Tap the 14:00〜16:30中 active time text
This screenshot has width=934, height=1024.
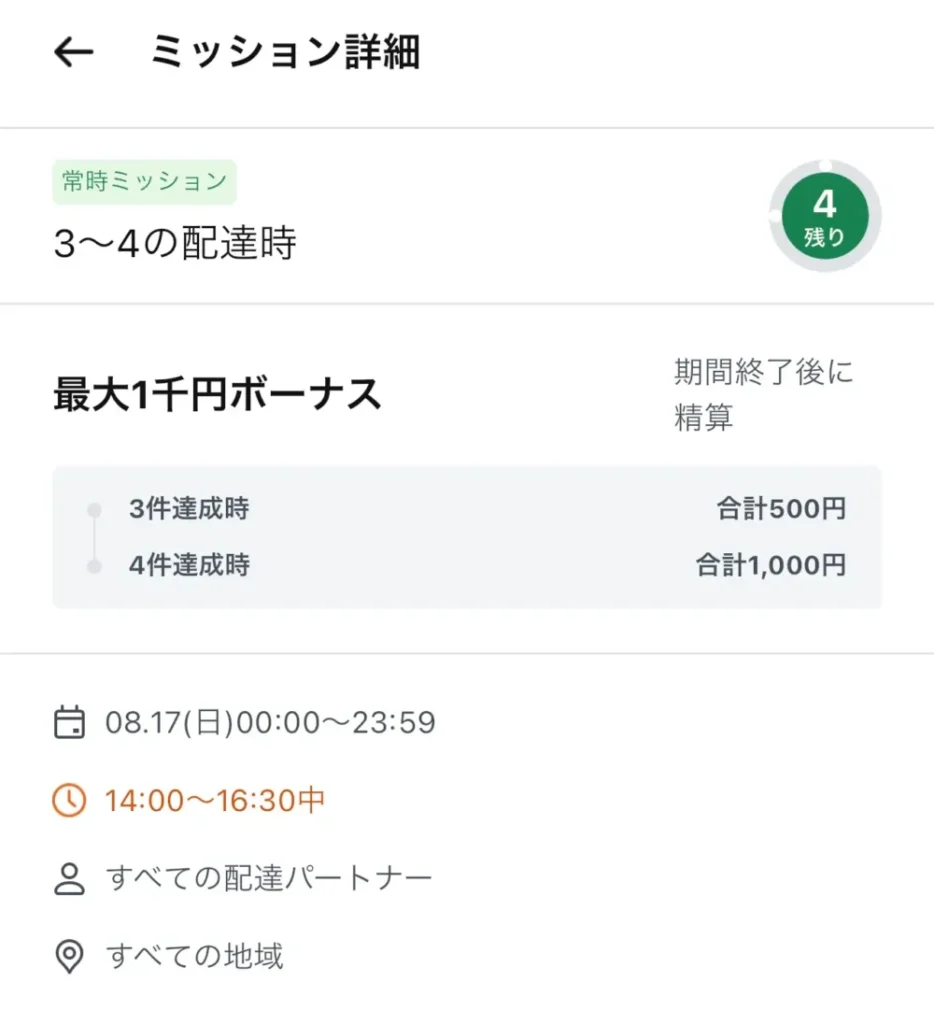point(213,800)
